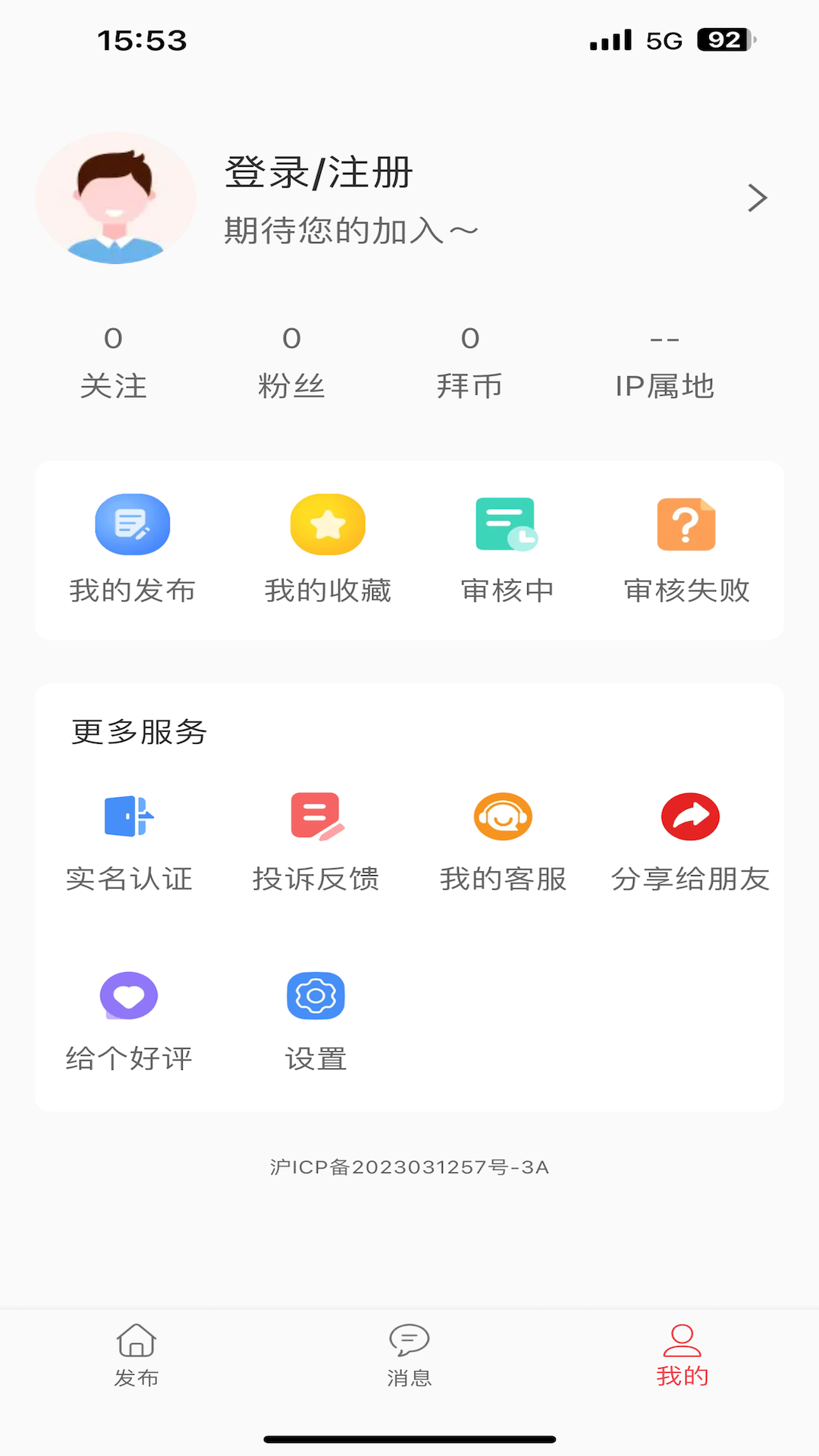Check the 拜币 coin balance

(469, 362)
